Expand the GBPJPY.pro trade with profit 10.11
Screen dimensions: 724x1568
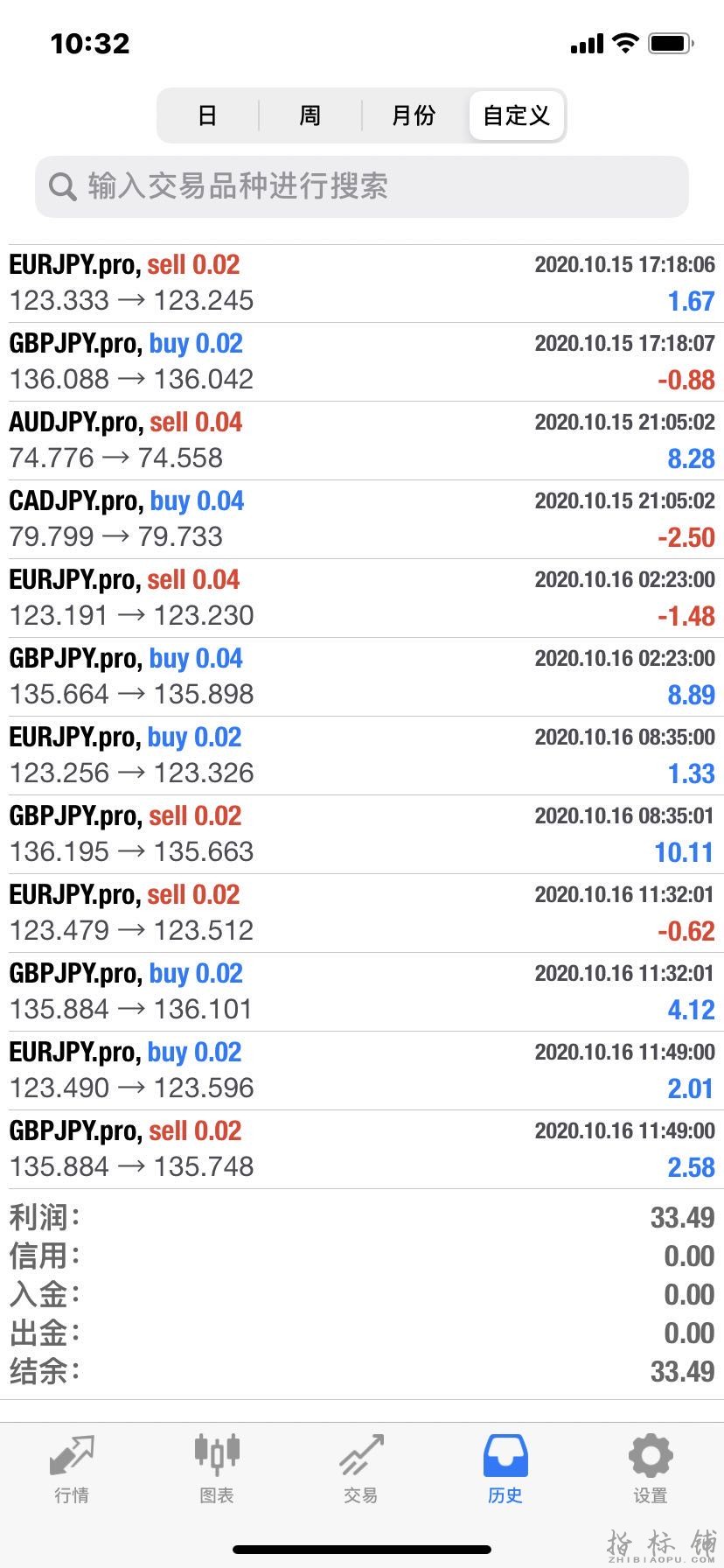(362, 834)
